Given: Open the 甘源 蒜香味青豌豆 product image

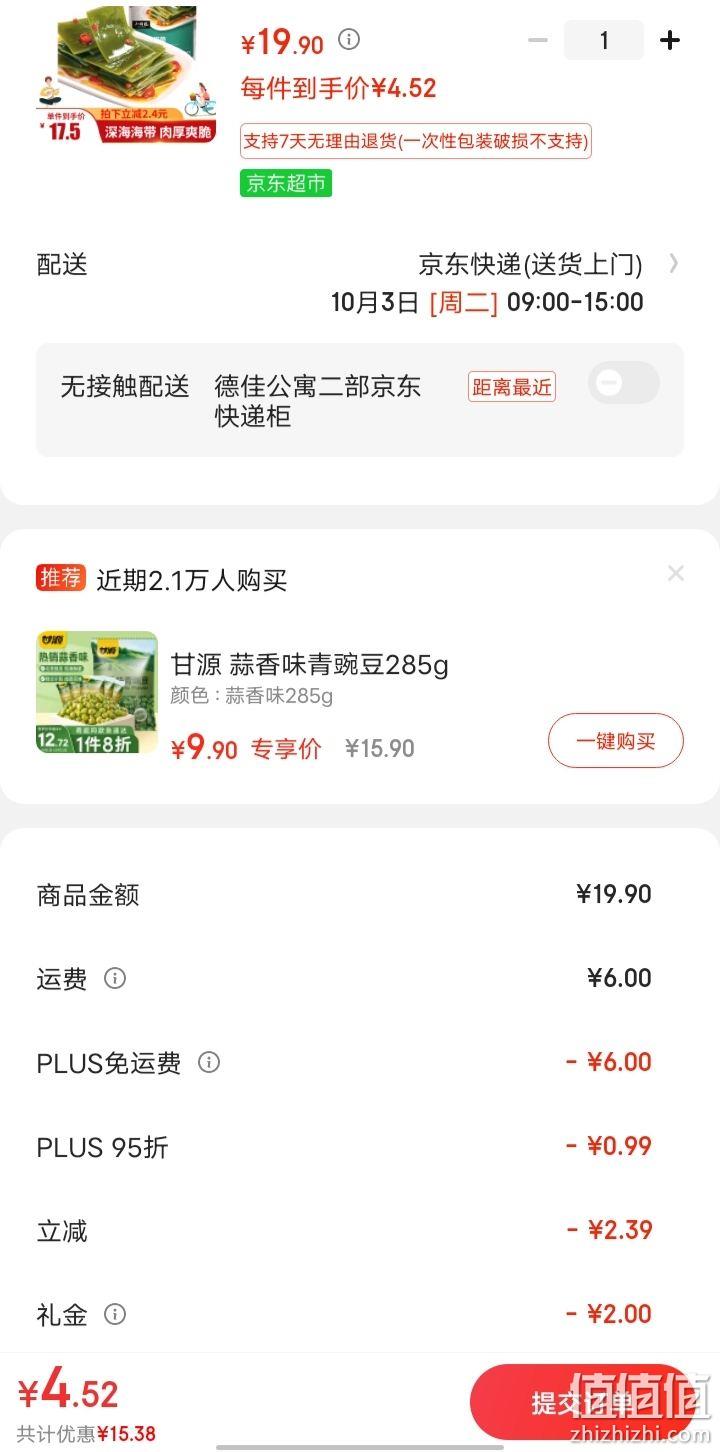Looking at the screenshot, I should tap(97, 692).
